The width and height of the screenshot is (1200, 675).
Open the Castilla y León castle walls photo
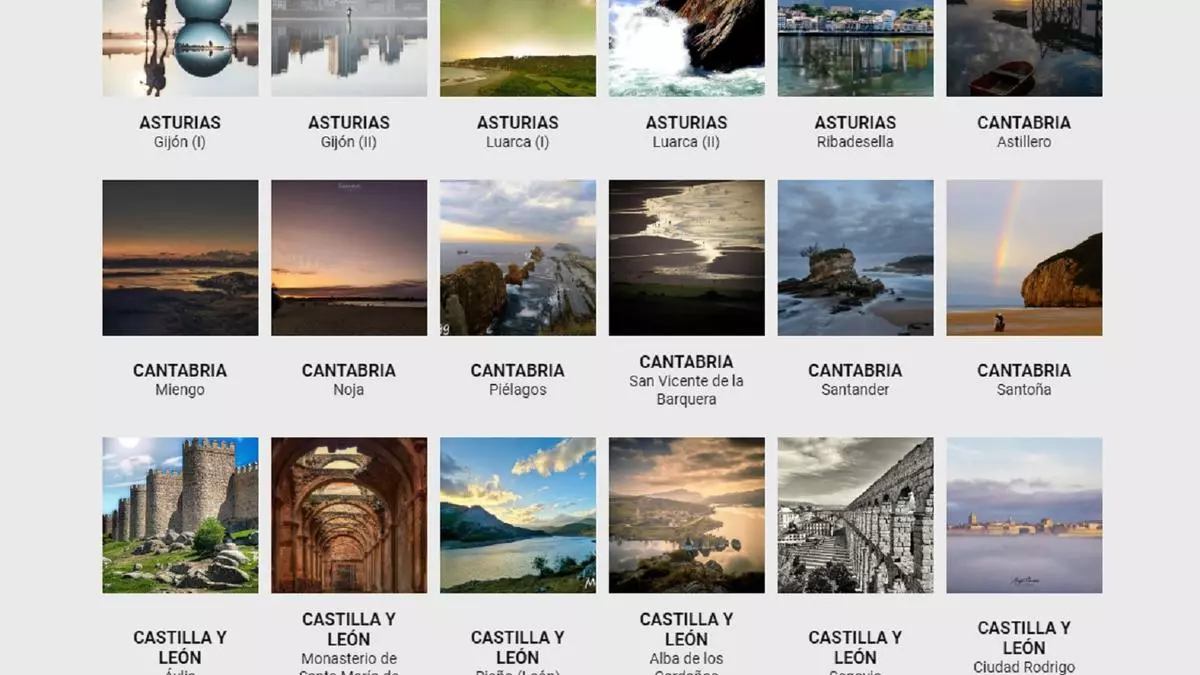click(180, 515)
